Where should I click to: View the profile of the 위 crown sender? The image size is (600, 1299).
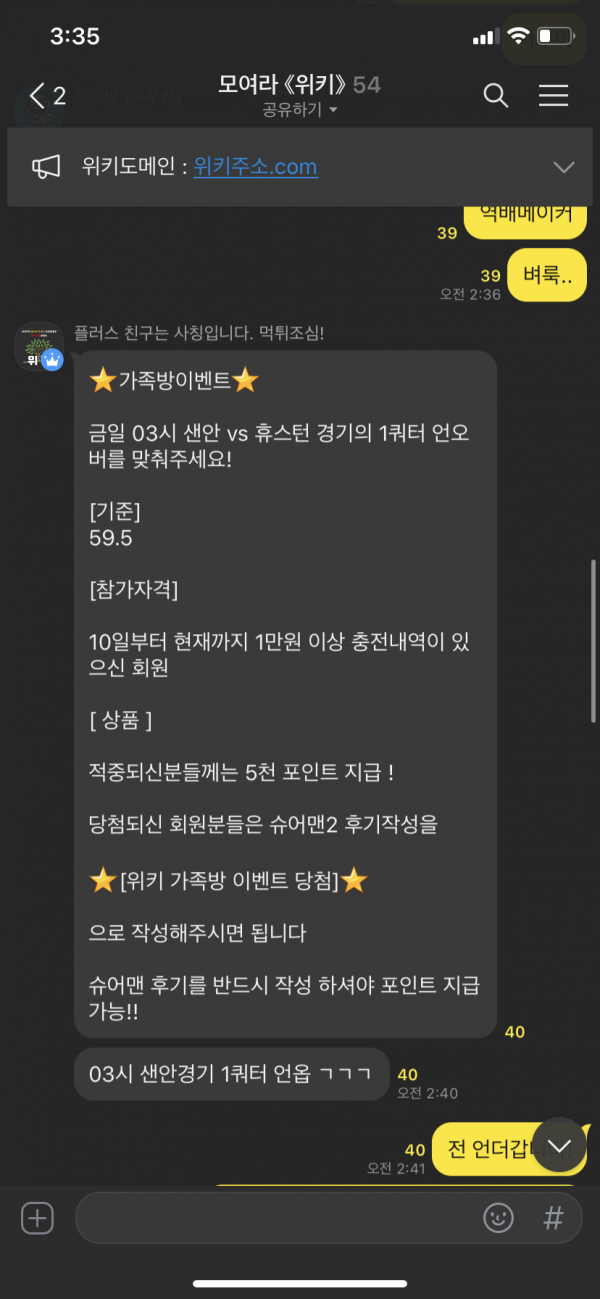coord(39,346)
